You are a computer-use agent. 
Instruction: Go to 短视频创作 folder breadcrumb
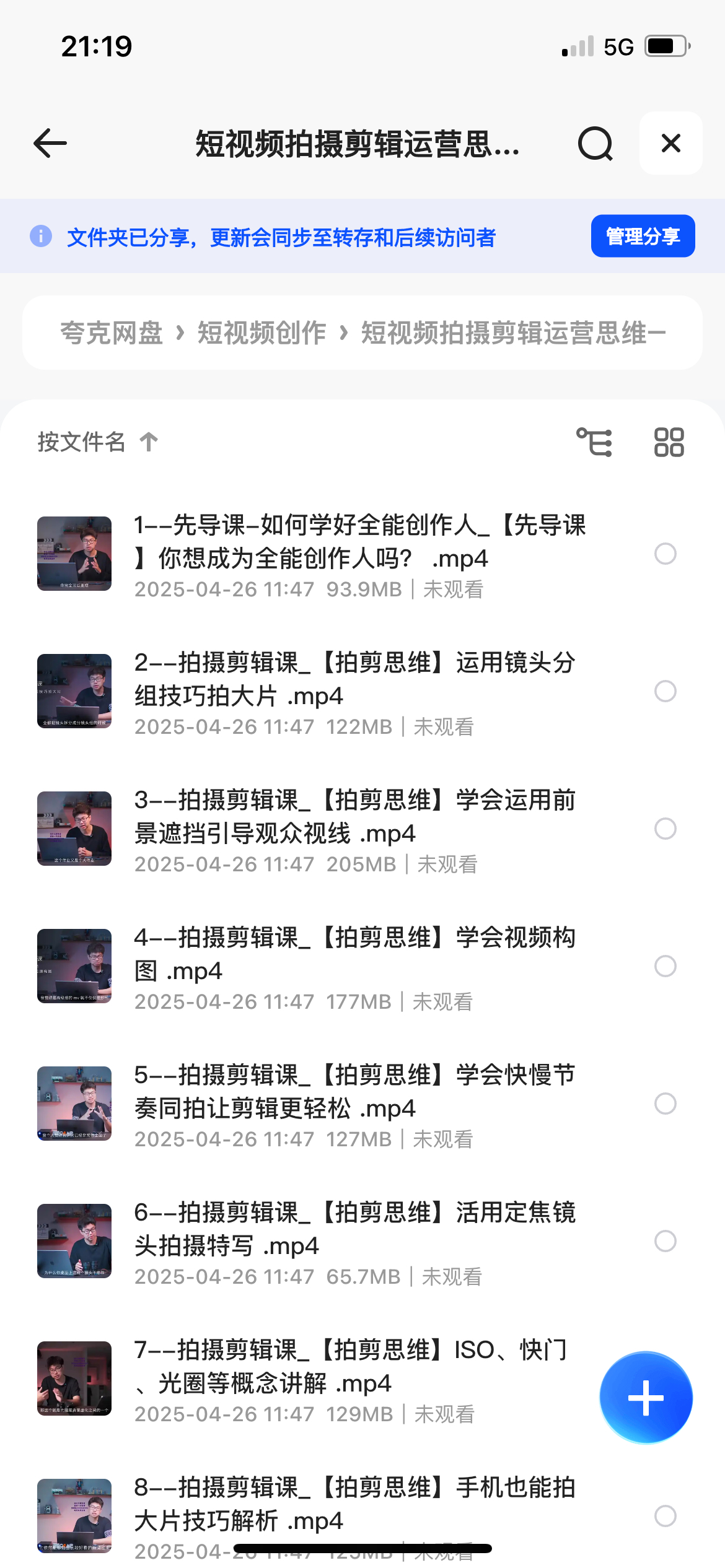coord(261,333)
